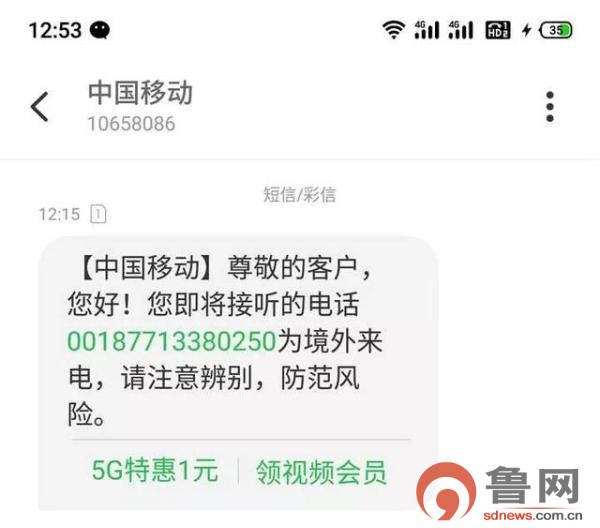Select 领视频会员 button
This screenshot has height=528, width=600.
point(321,470)
